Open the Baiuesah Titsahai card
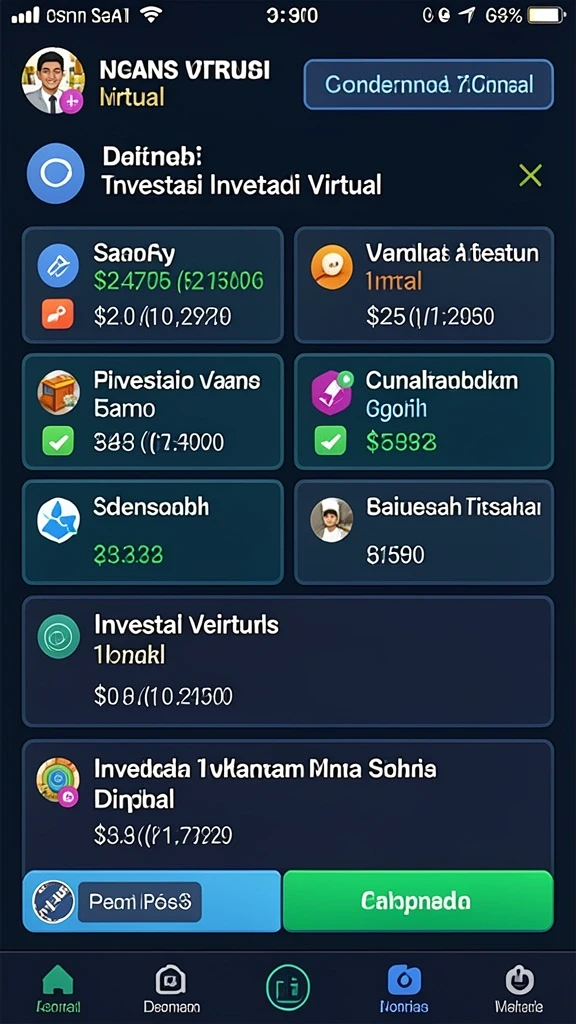 pos(424,532)
